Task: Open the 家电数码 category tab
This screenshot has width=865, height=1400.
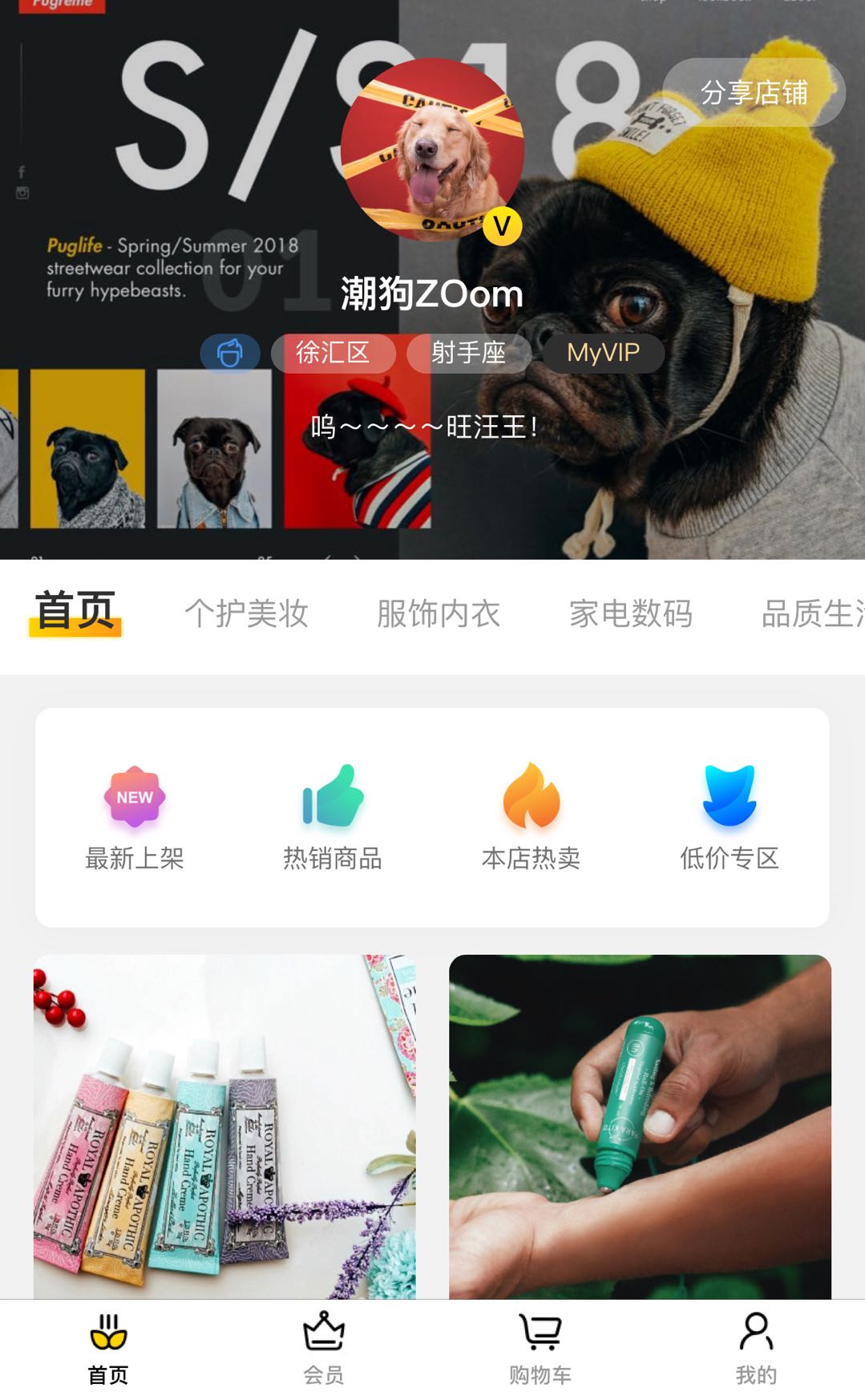Action: point(631,613)
